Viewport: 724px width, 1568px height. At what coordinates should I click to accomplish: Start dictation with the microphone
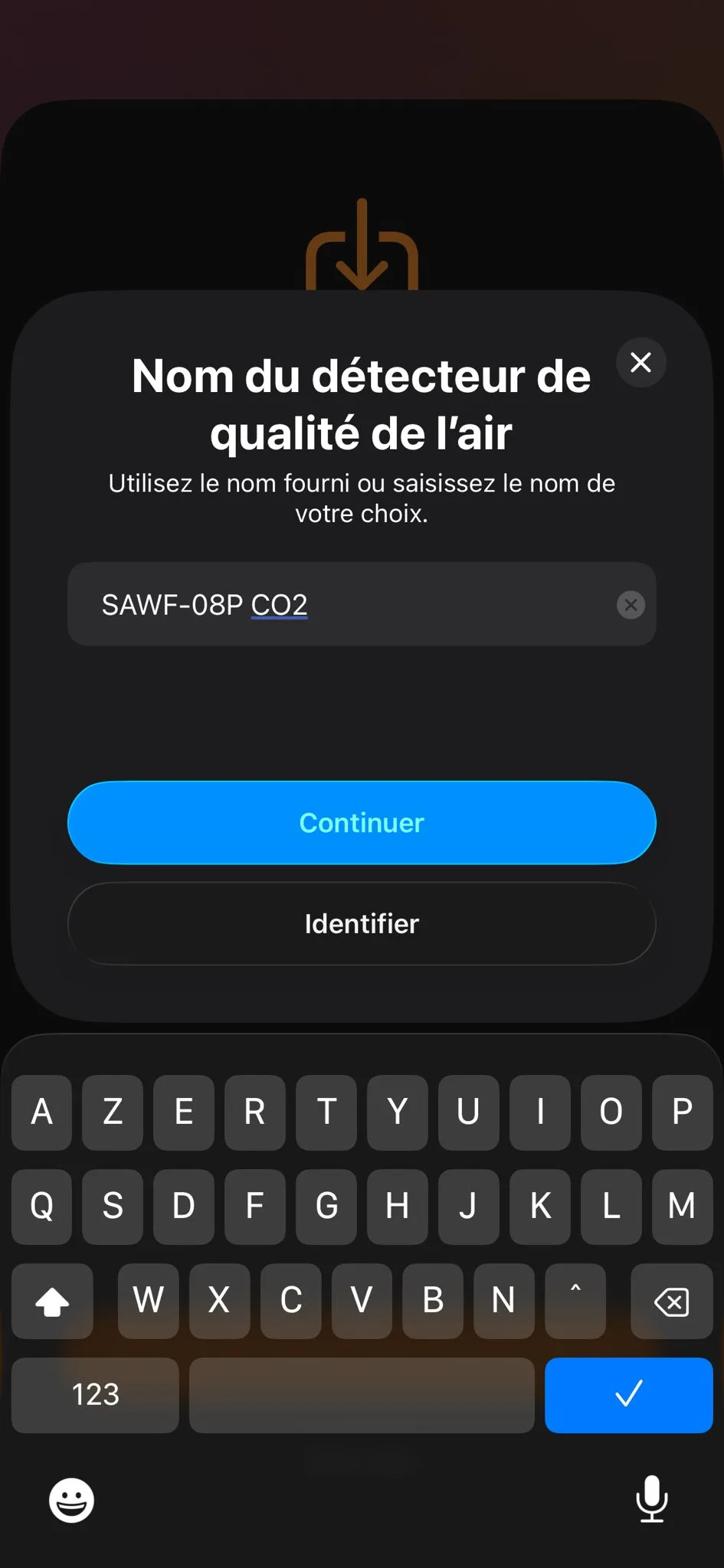[652, 1498]
